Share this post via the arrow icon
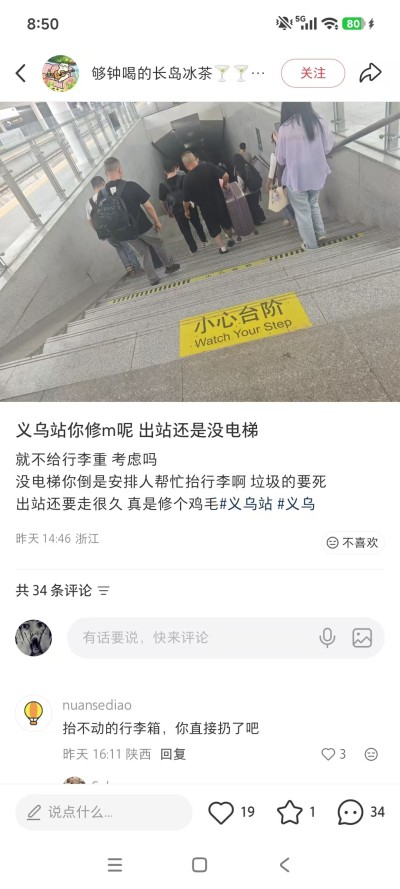Viewport: 400px width, 889px height. pyautogui.click(x=370, y=73)
